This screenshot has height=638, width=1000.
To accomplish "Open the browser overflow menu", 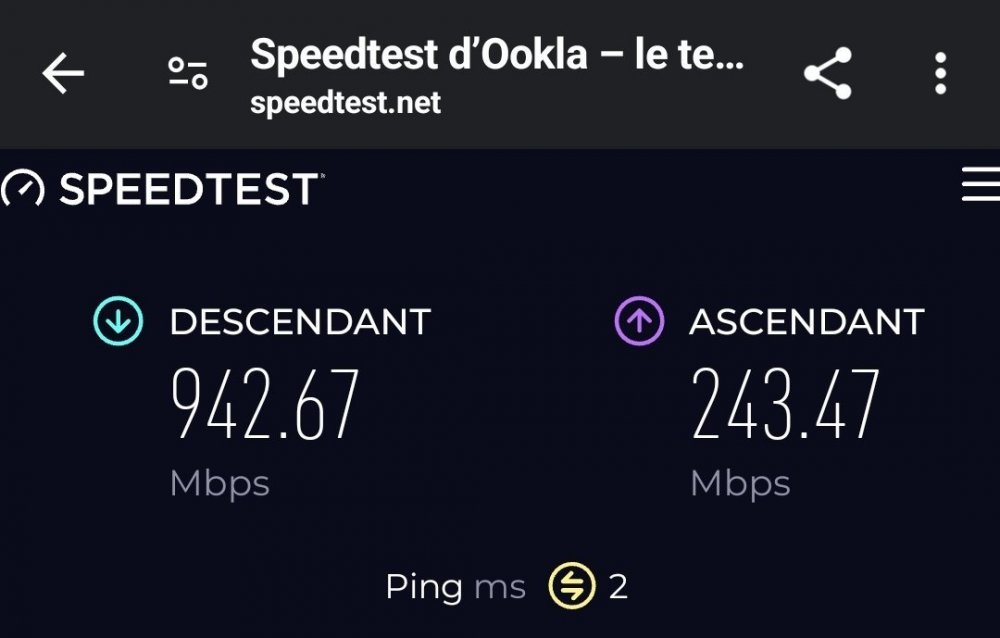I will [x=940, y=74].
